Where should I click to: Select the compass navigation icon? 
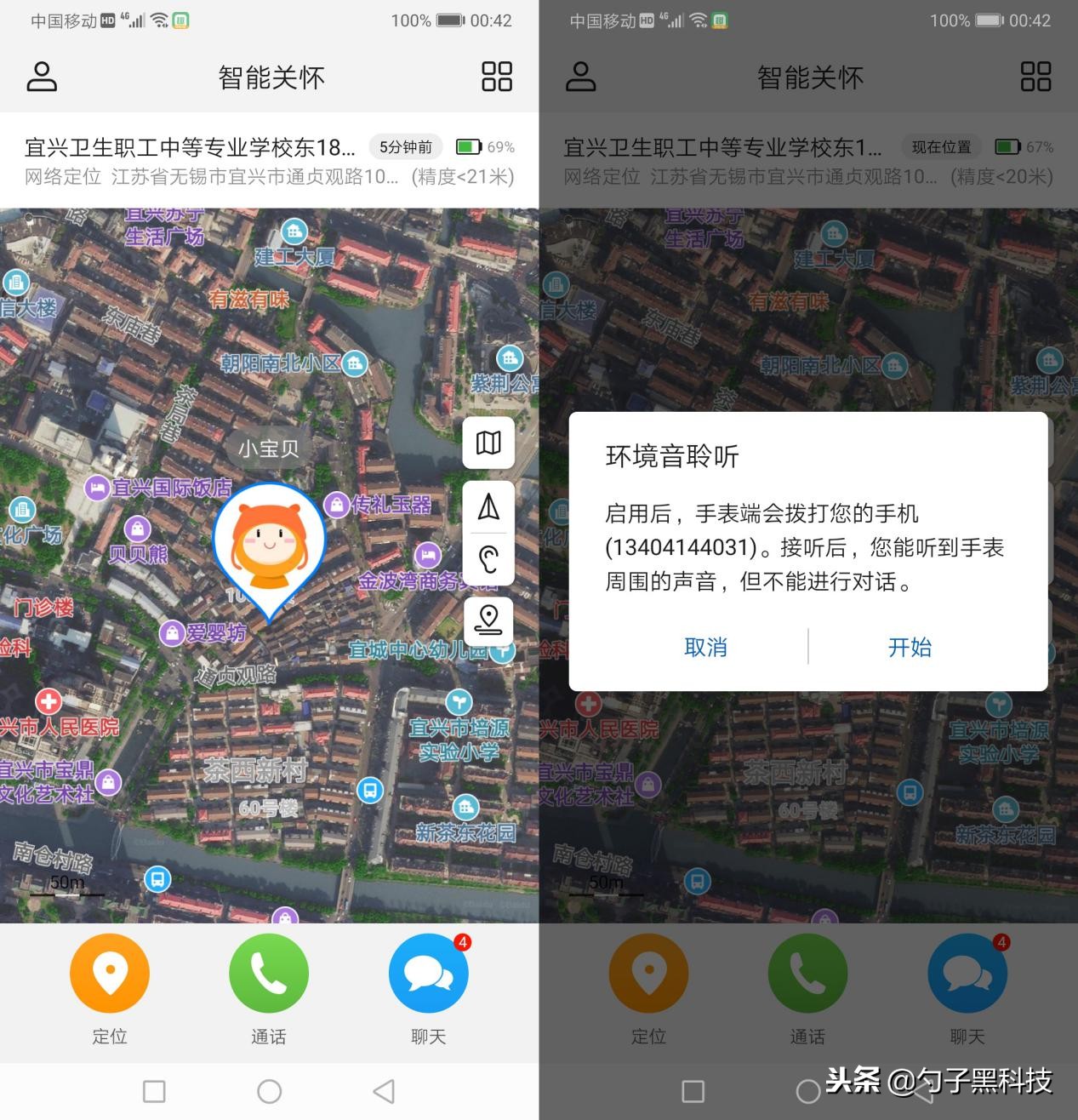click(488, 505)
